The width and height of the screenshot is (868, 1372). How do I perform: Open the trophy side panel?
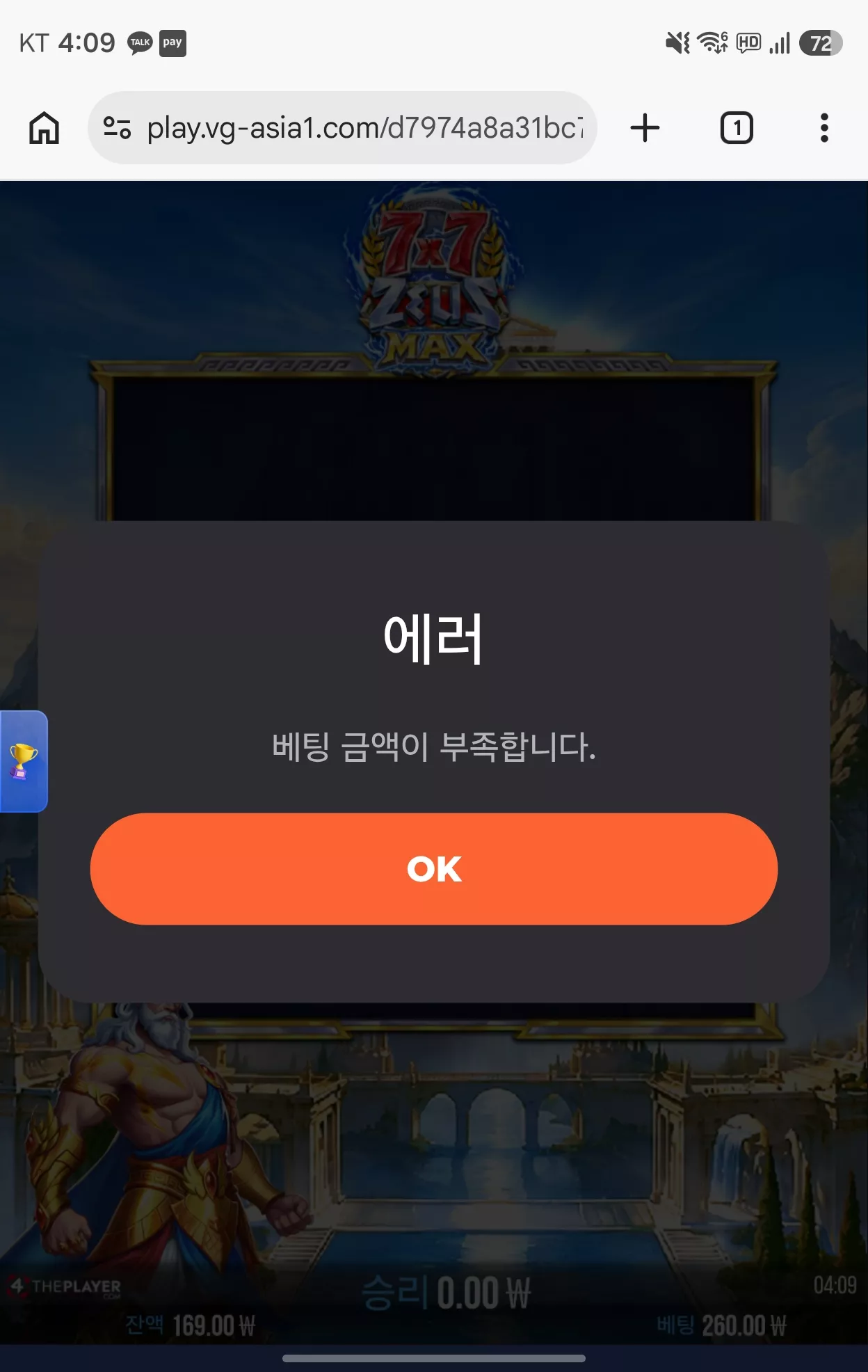click(24, 761)
